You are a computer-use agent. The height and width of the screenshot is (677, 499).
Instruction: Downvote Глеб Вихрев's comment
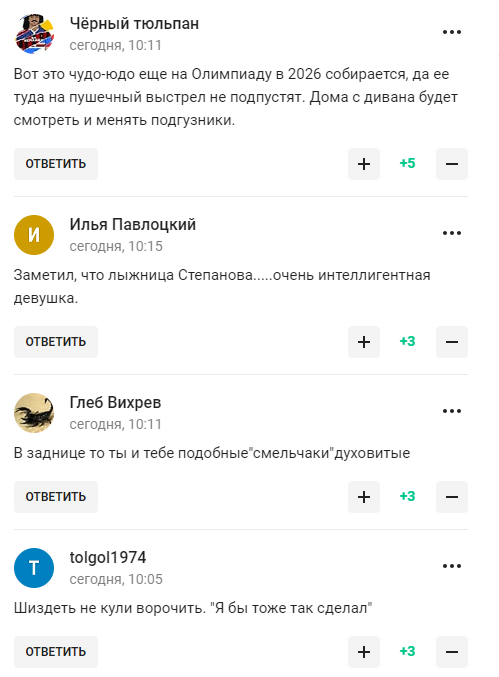tap(452, 497)
